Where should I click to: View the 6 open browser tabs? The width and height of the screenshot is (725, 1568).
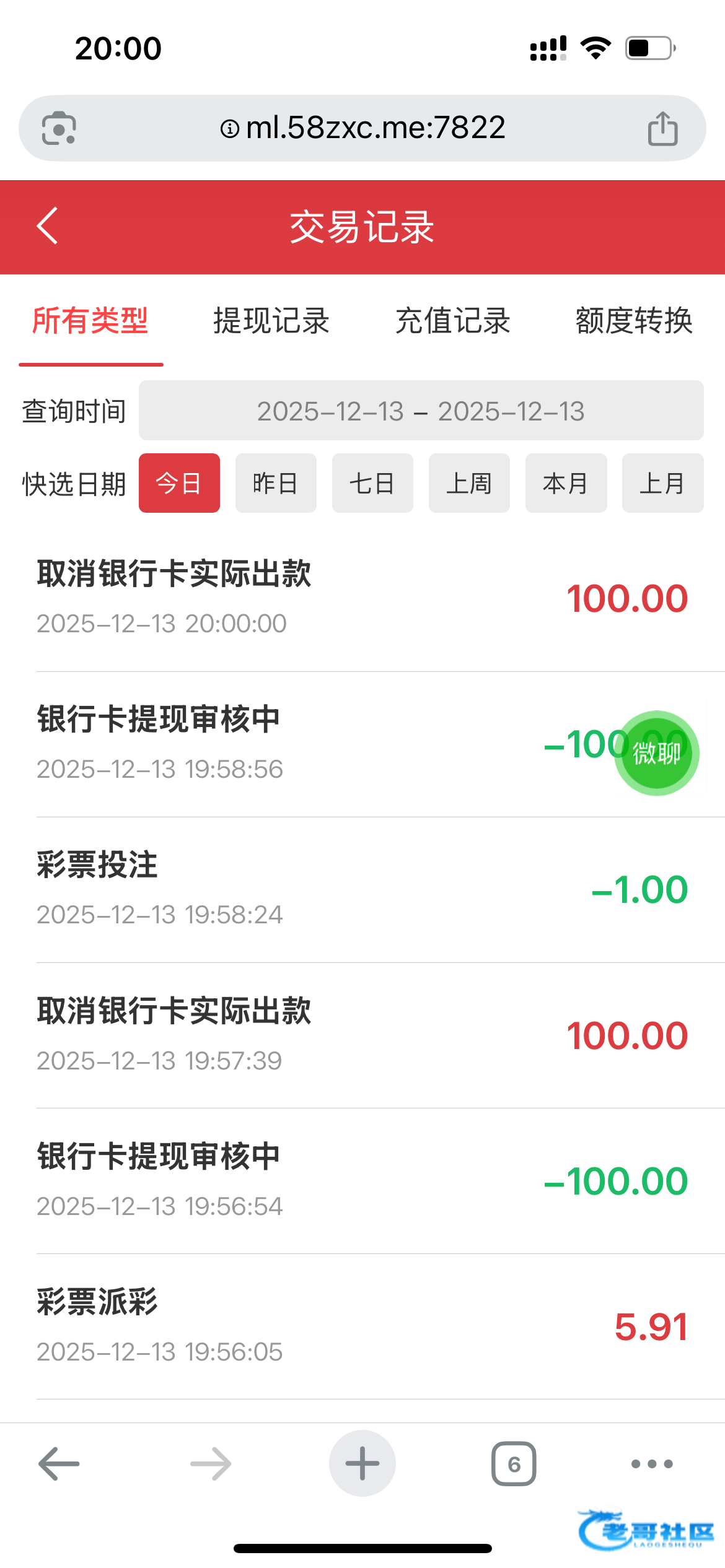(x=514, y=1463)
